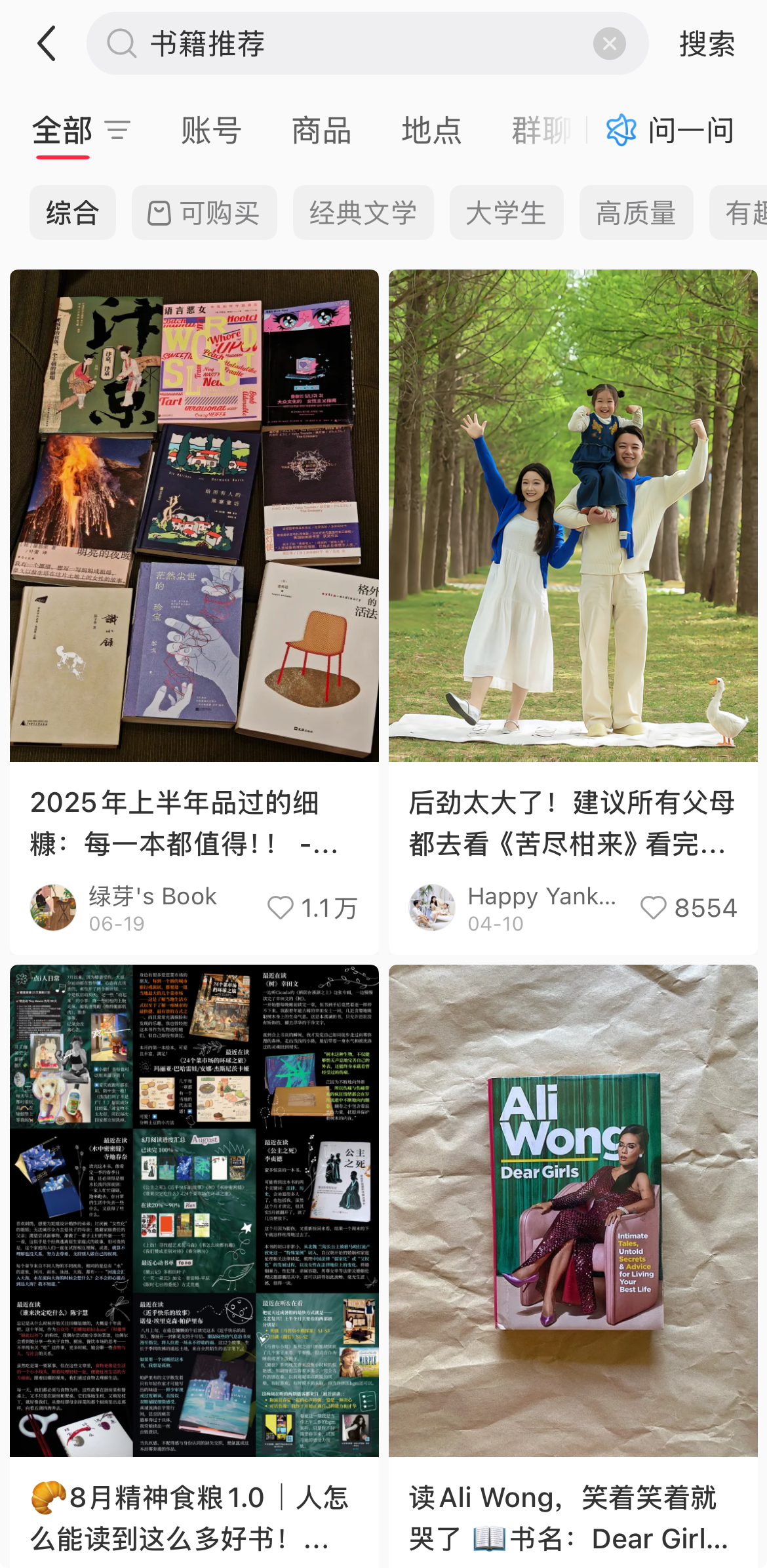Like the Happy Yank post
The height and width of the screenshot is (1568, 767).
(653, 908)
